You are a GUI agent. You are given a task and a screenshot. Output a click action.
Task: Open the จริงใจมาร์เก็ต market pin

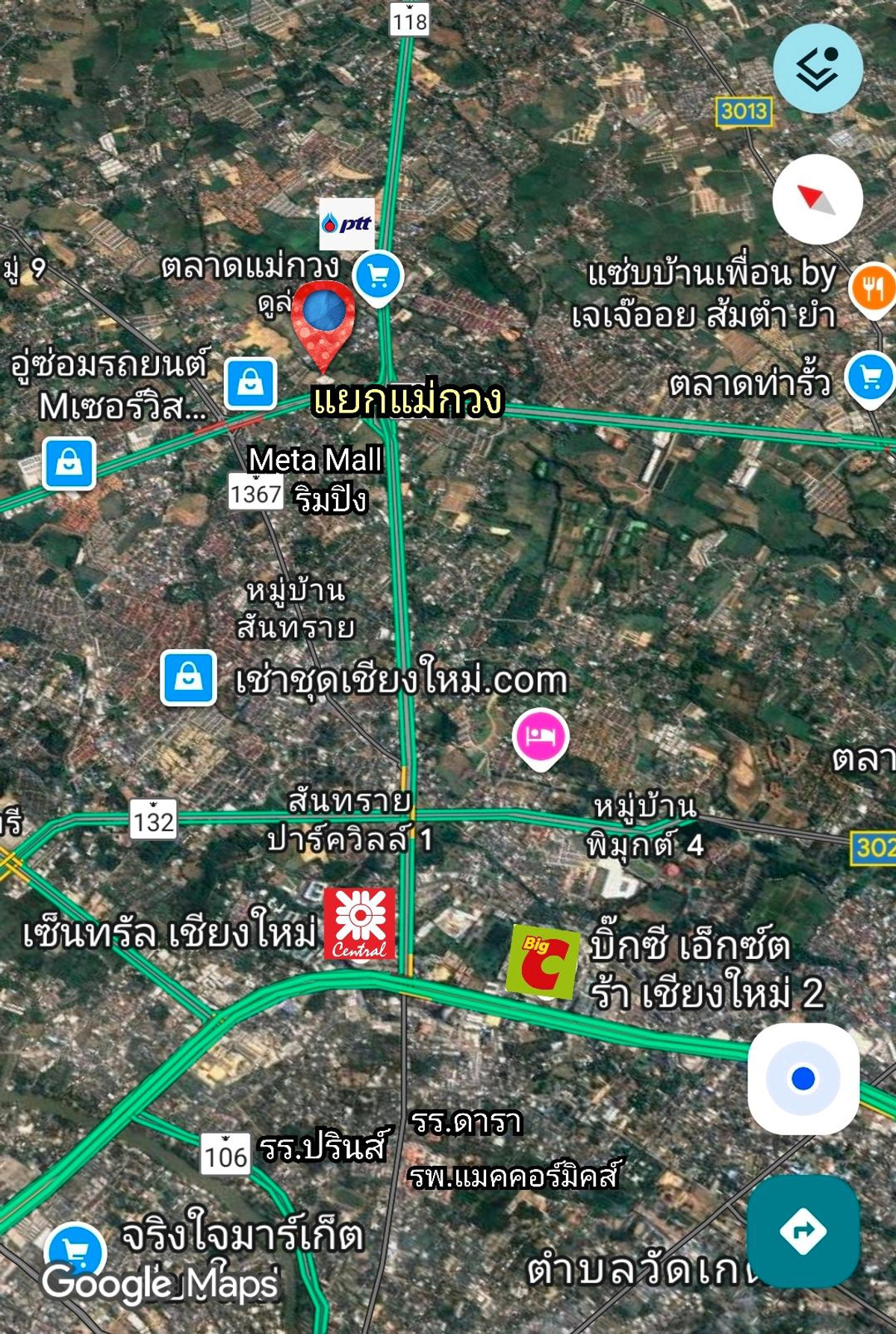pos(75,1249)
